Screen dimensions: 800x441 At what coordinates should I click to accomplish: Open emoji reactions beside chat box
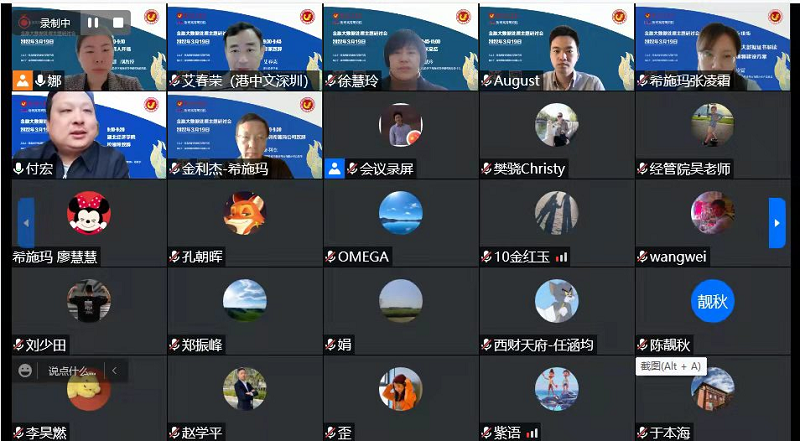click(x=26, y=371)
